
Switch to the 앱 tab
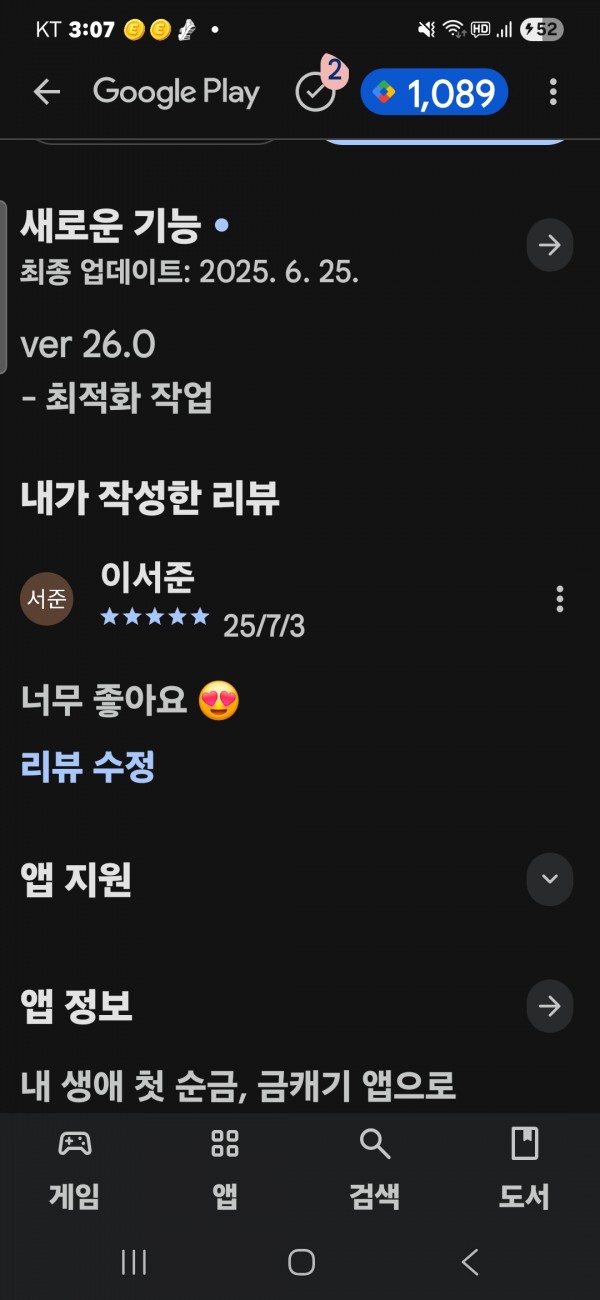(225, 1168)
